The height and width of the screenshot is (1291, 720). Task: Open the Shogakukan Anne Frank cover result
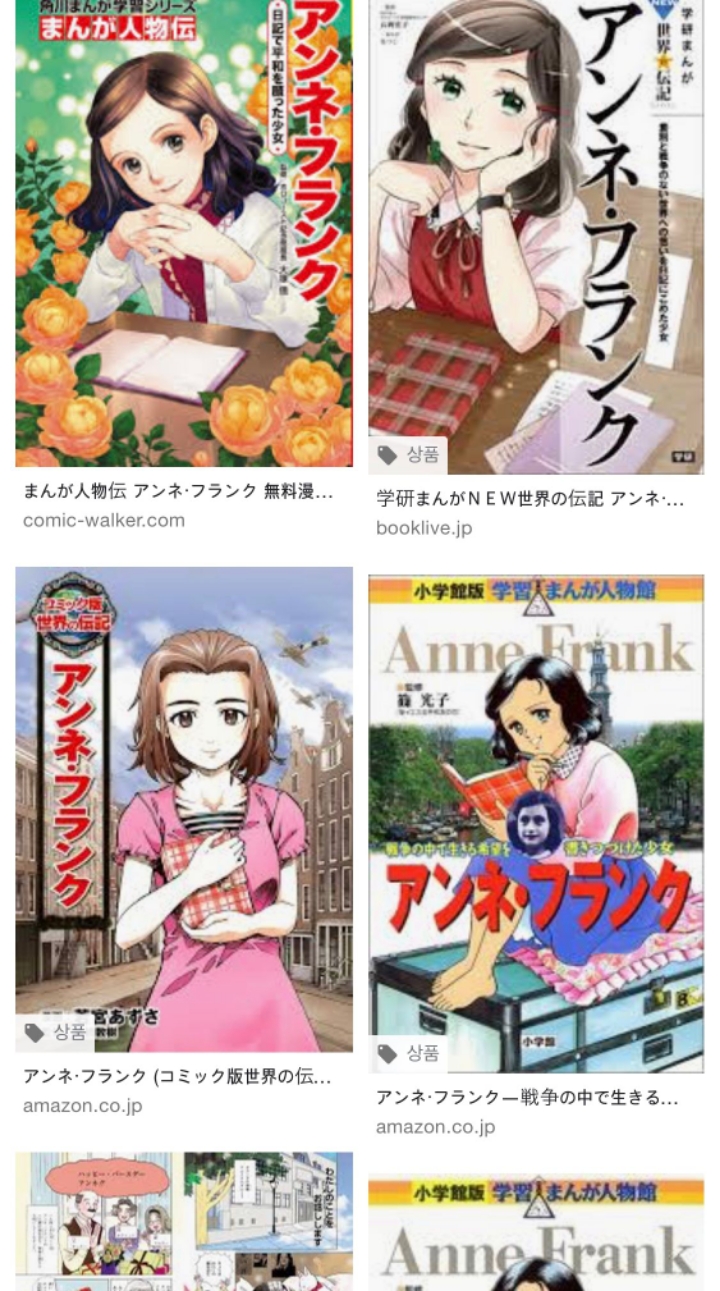[536, 822]
